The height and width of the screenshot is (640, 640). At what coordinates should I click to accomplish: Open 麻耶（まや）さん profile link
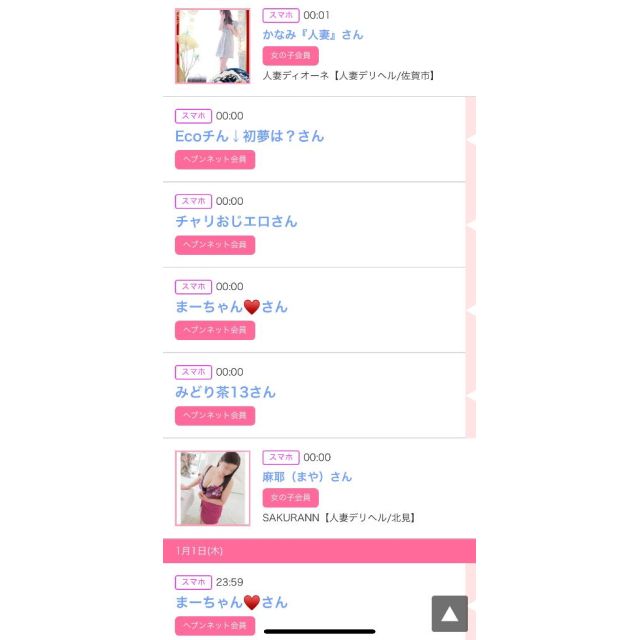click(x=306, y=477)
